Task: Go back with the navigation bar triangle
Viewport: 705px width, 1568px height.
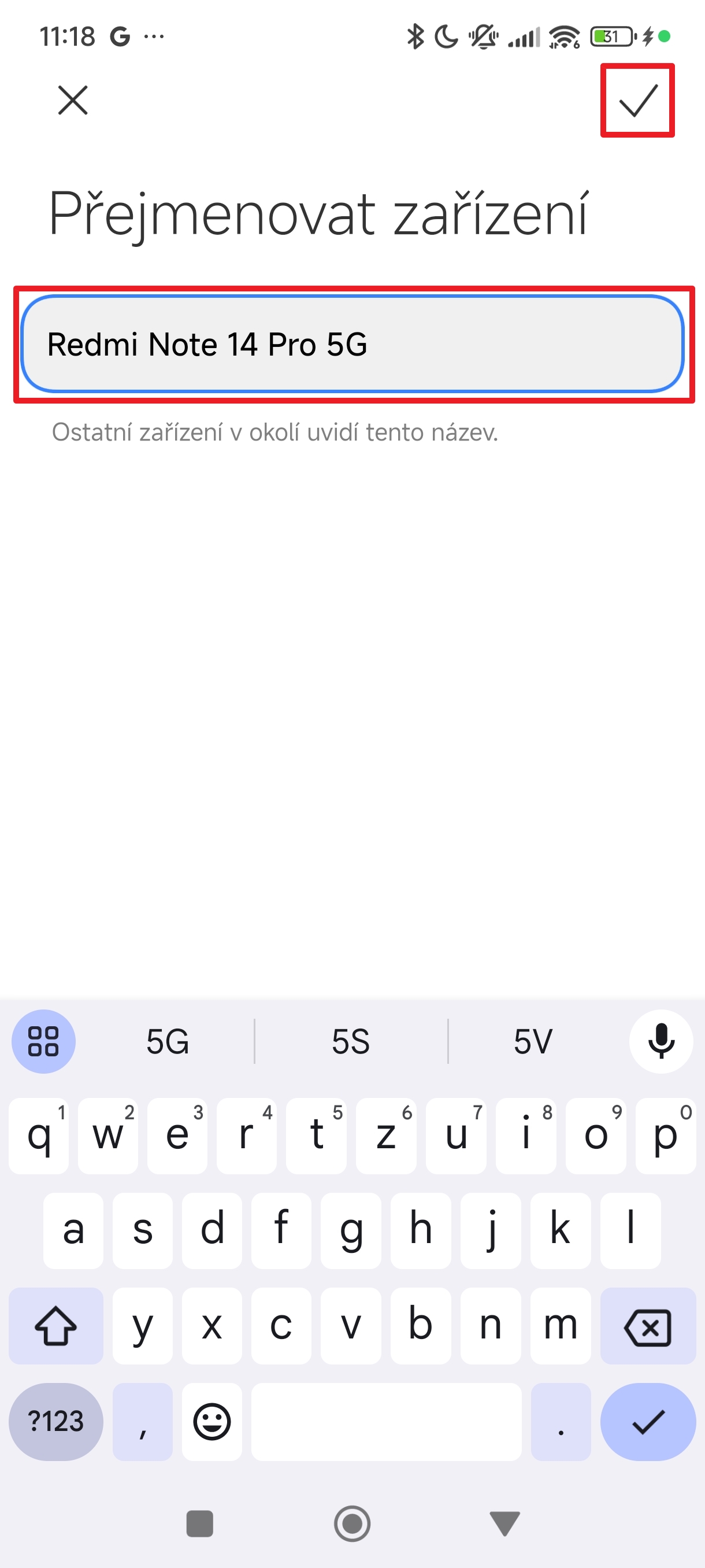Action: 504,1523
